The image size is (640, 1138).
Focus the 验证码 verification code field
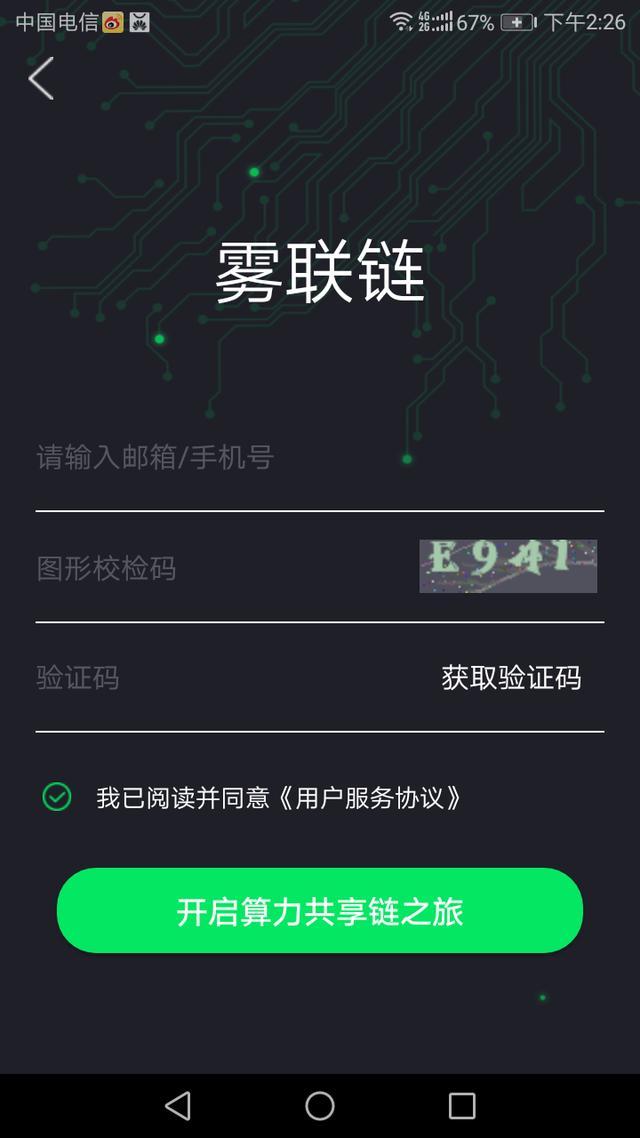[x=220, y=678]
